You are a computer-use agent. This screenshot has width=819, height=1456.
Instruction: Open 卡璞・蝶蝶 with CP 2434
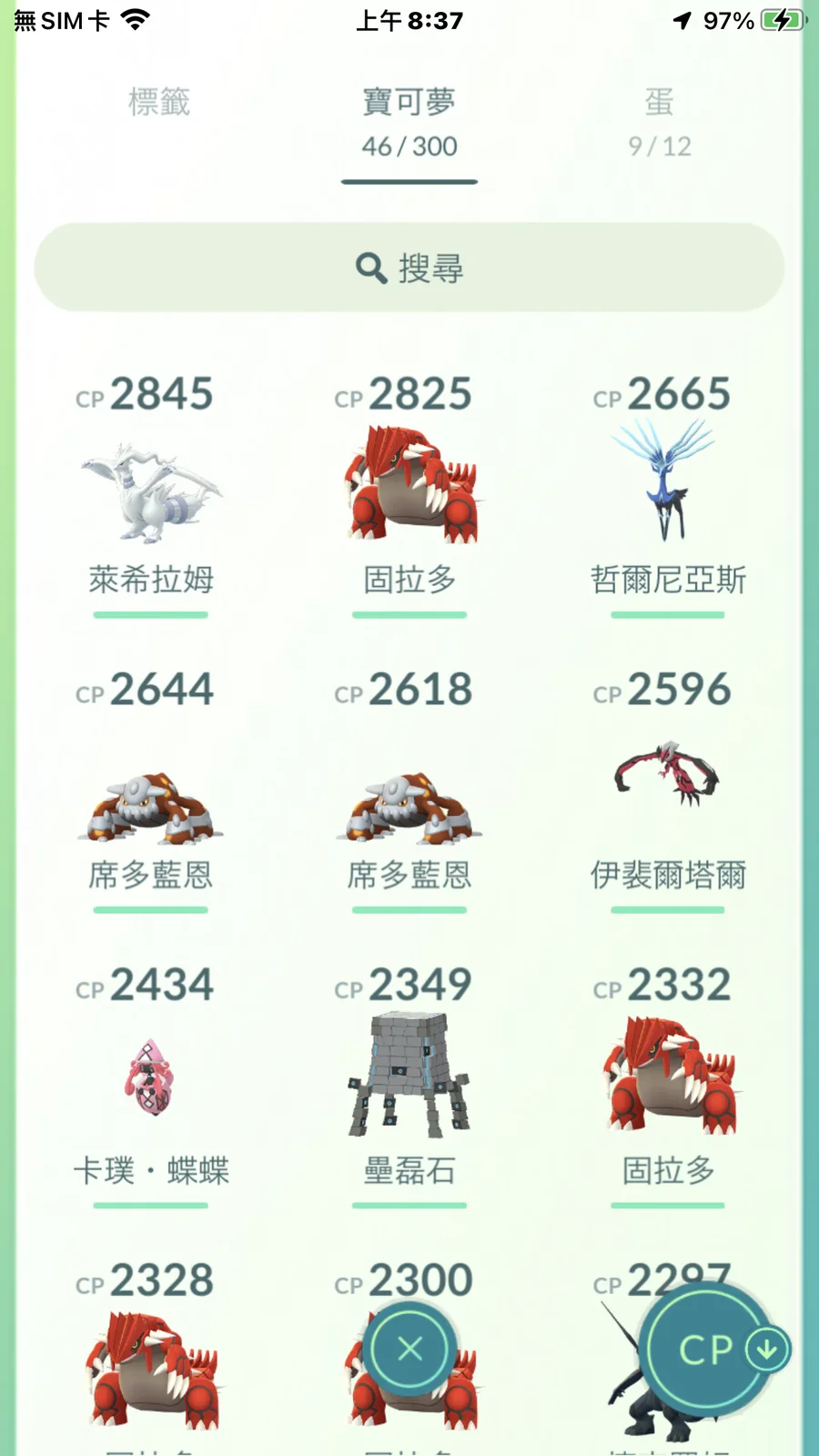[x=150, y=1083]
